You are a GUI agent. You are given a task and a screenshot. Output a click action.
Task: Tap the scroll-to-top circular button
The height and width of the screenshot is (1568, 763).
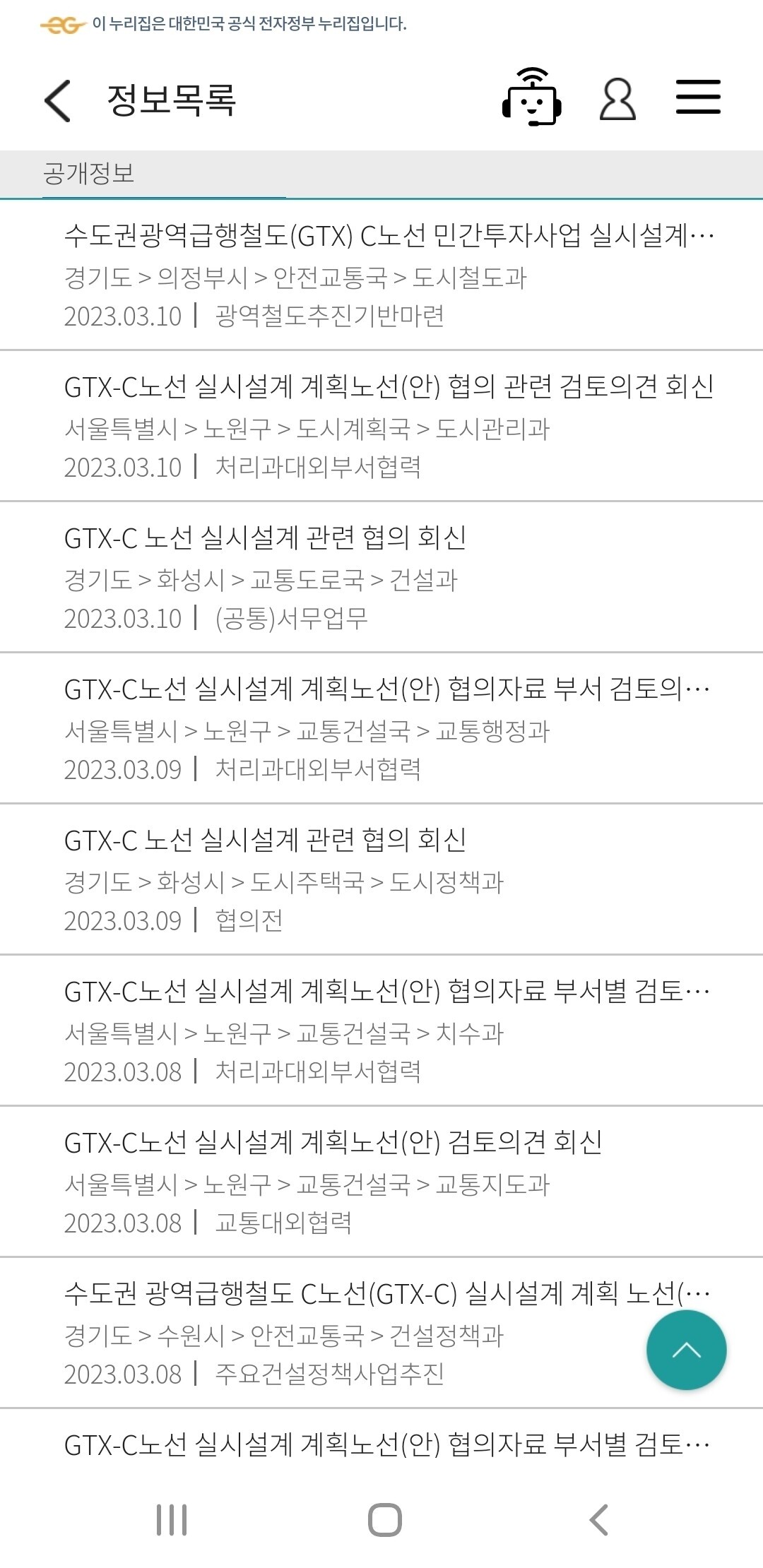[685, 1349]
